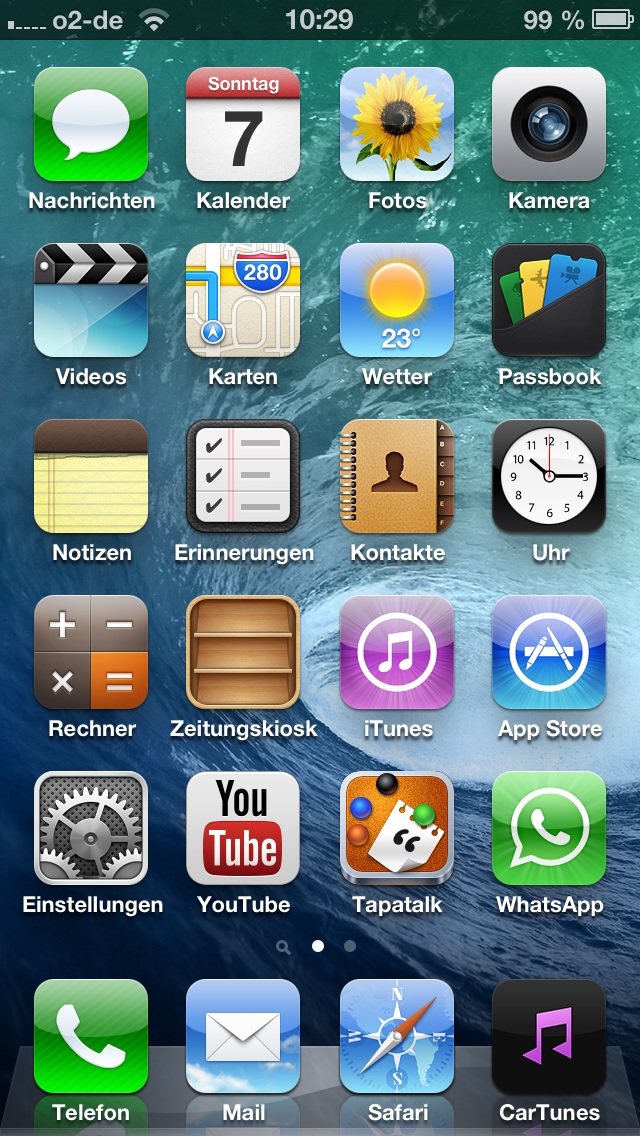This screenshot has width=640, height=1136.
Task: Open Kontakte
Action: 396,476
